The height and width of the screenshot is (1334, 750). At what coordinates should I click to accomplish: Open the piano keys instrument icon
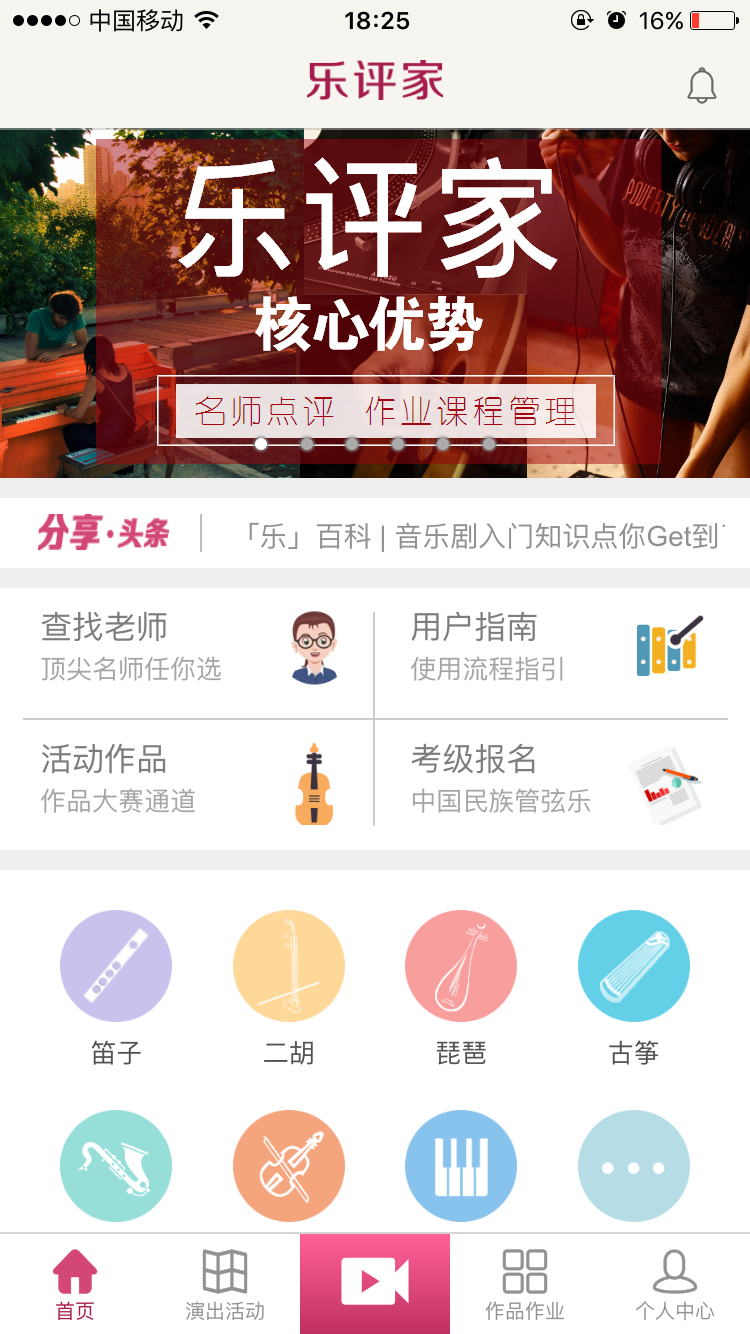point(461,1166)
